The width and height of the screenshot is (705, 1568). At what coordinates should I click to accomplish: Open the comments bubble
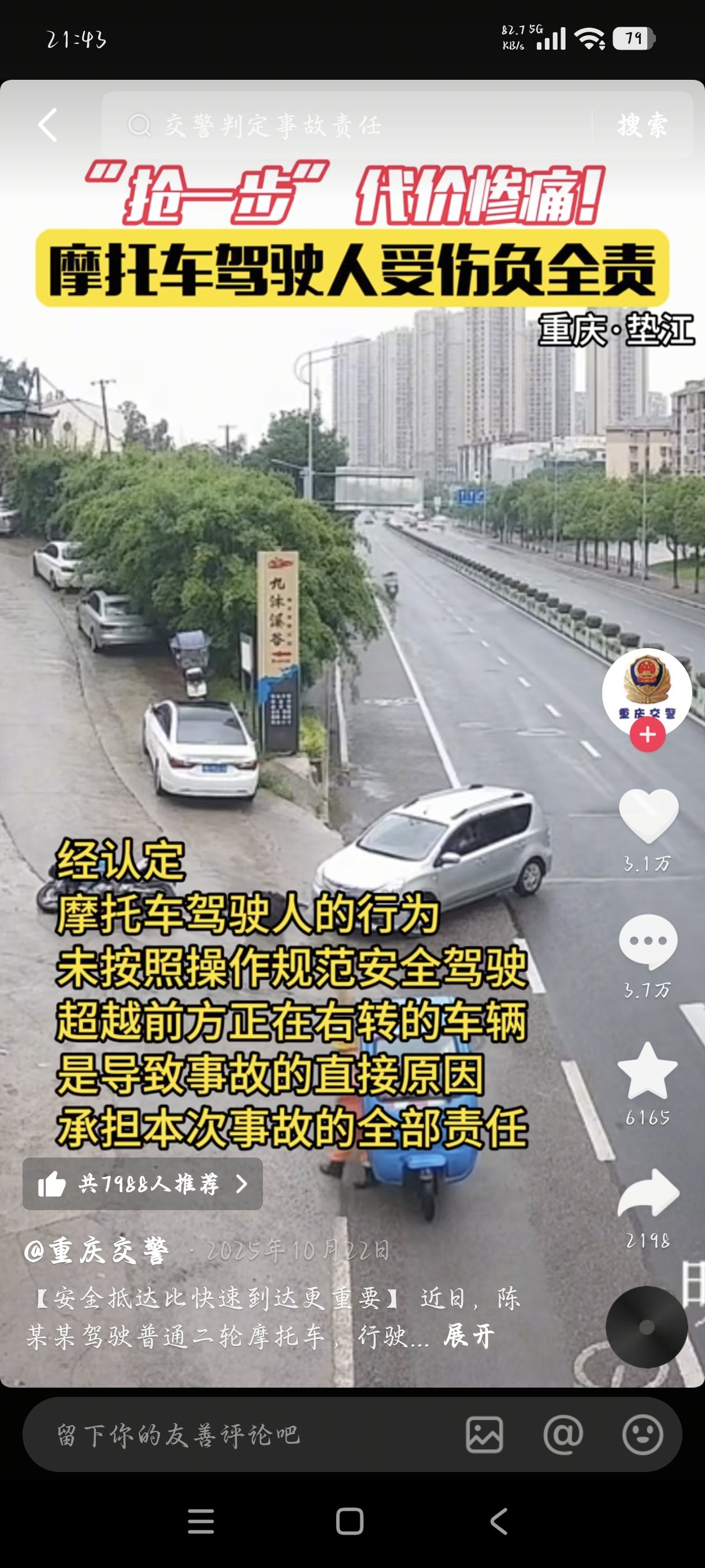click(648, 942)
